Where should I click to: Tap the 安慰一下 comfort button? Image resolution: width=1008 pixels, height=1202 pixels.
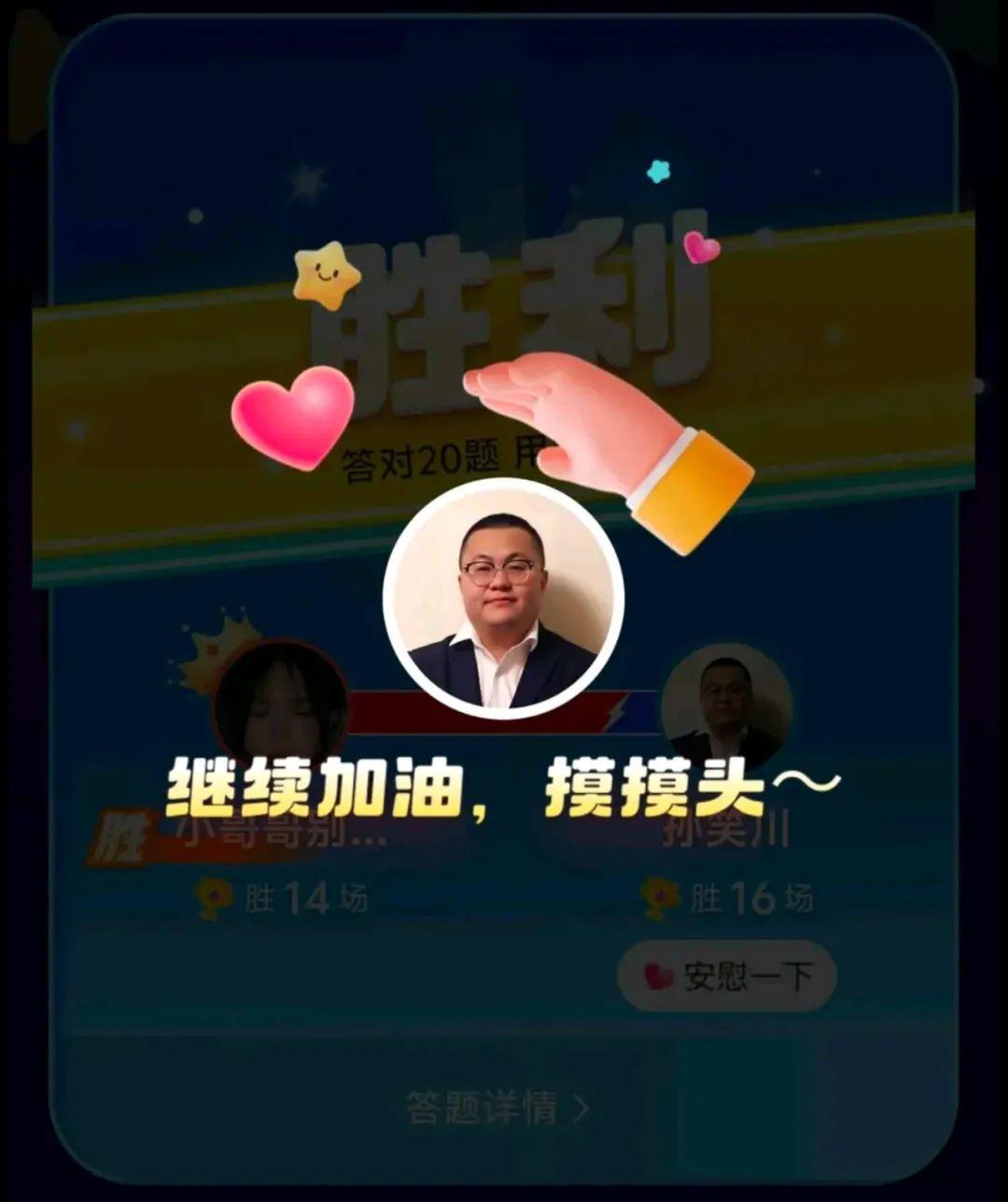point(727,975)
